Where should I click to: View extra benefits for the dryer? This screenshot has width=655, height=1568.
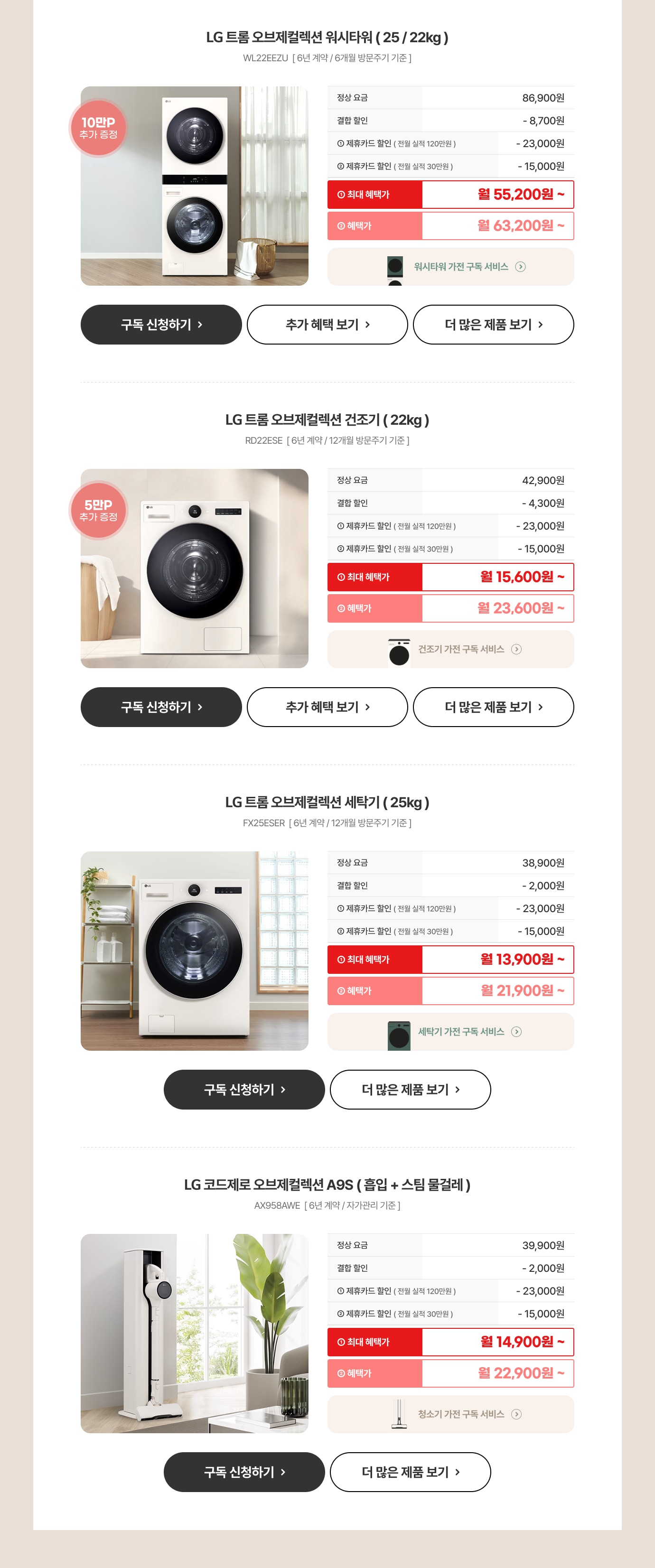click(x=327, y=707)
